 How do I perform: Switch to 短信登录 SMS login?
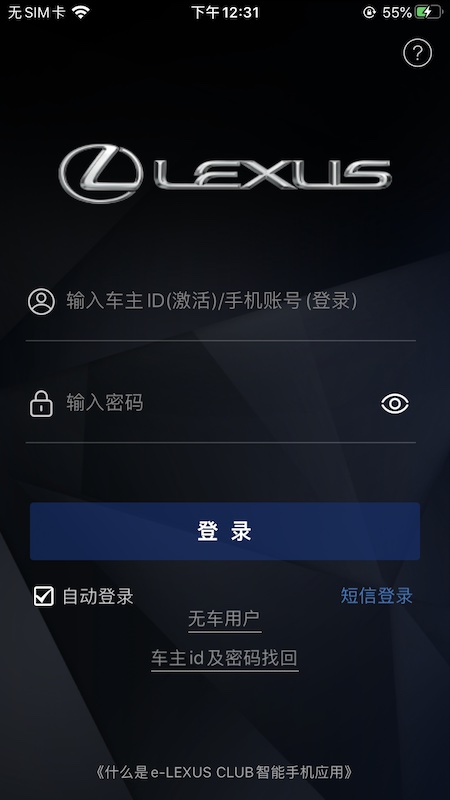coord(377,595)
